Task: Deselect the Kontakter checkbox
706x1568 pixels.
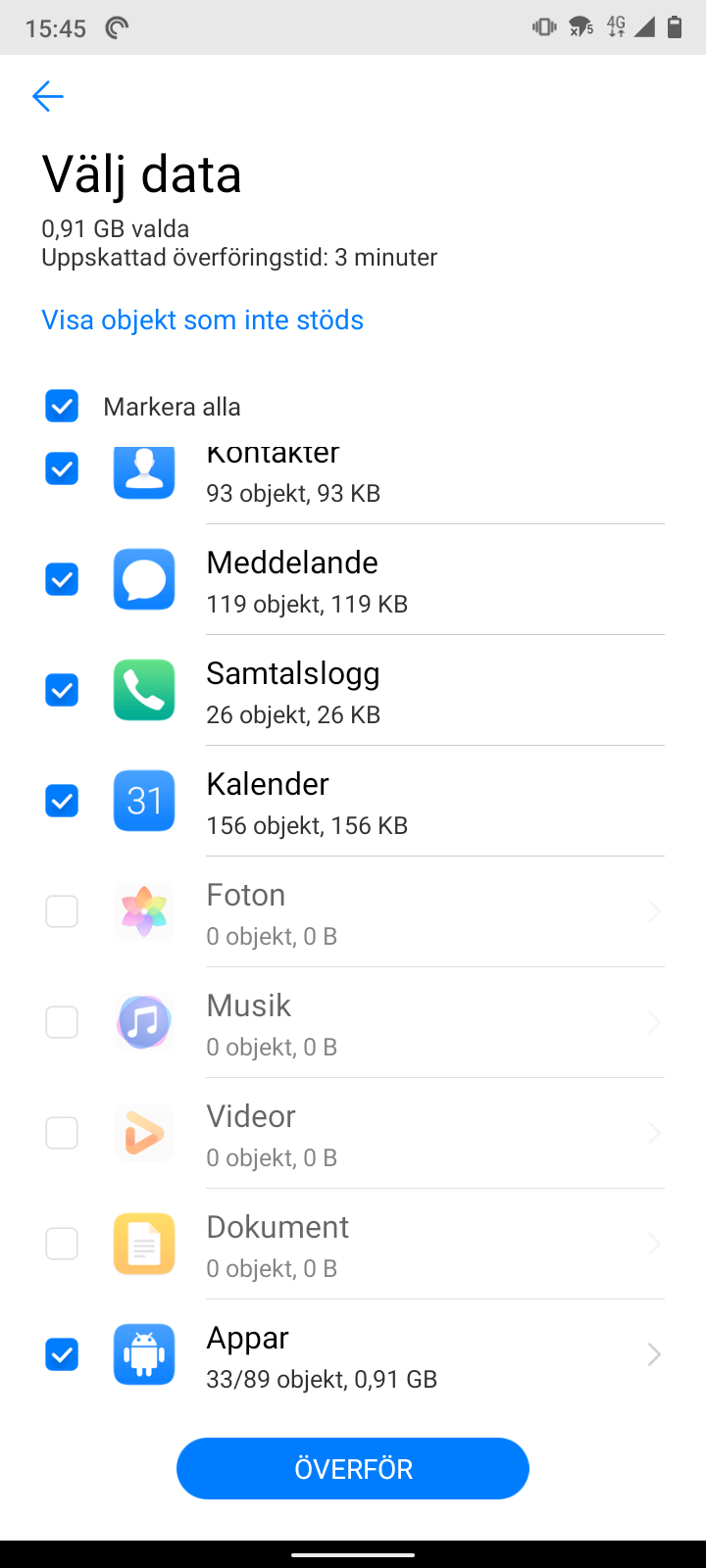Action: pos(62,469)
